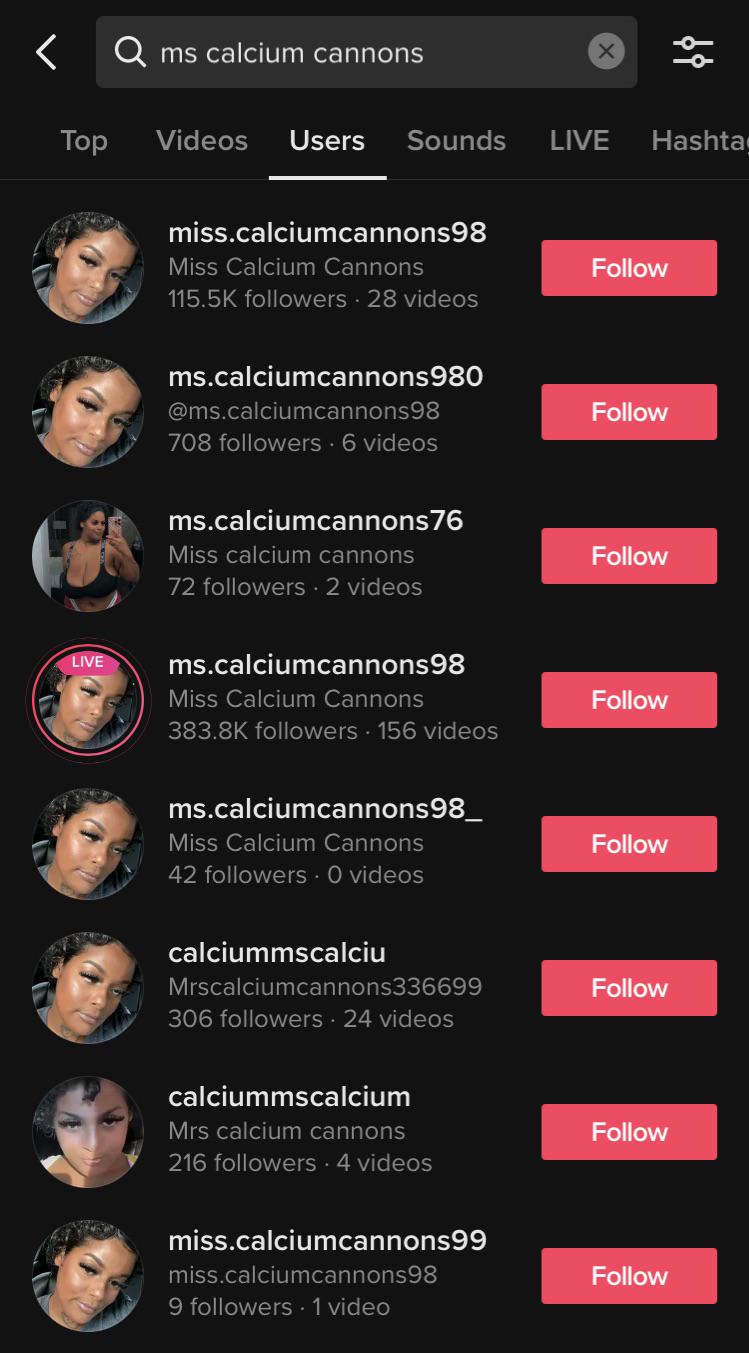Viewport: 749px width, 1353px height.
Task: Open miss.calciumcannons98's profile avatar
Action: [88, 267]
